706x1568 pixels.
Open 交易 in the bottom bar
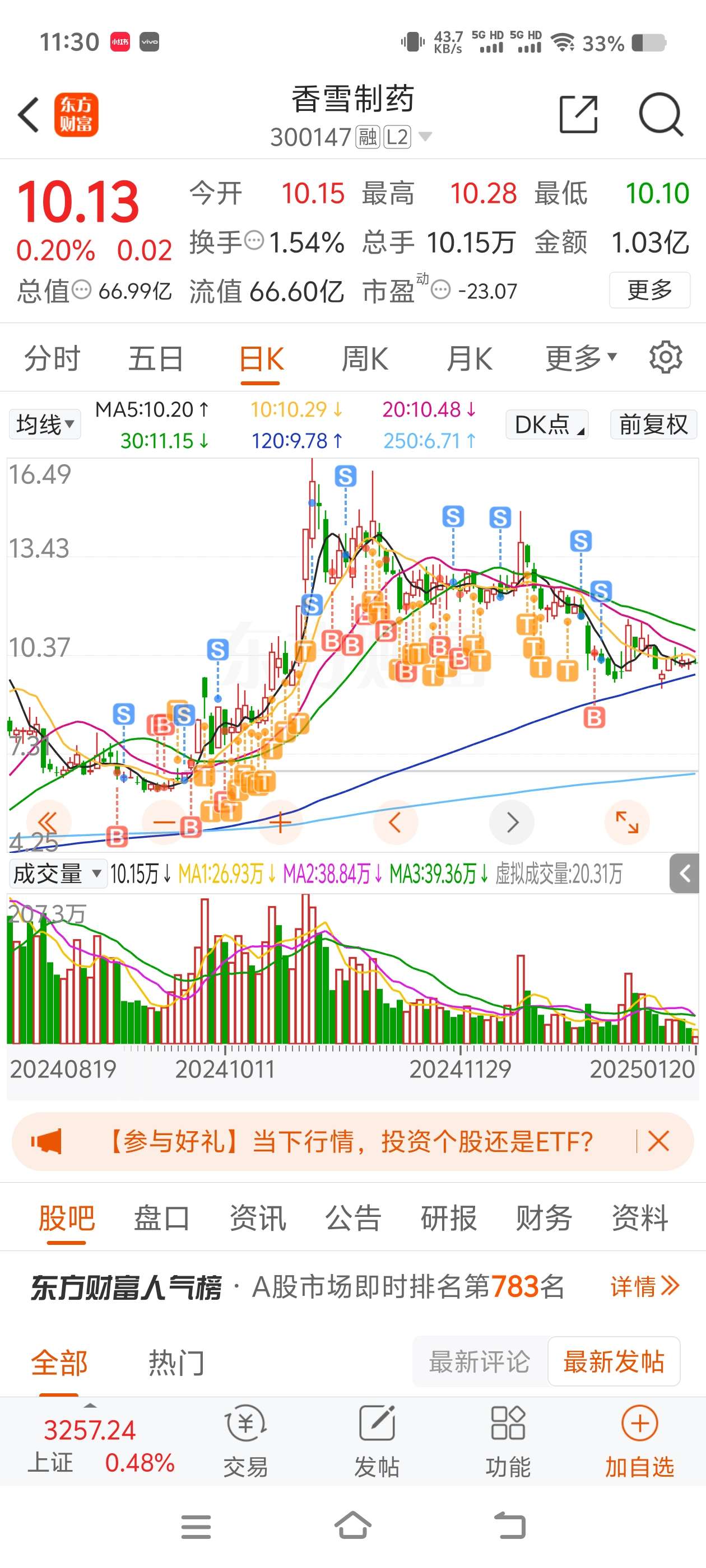coord(245,1442)
